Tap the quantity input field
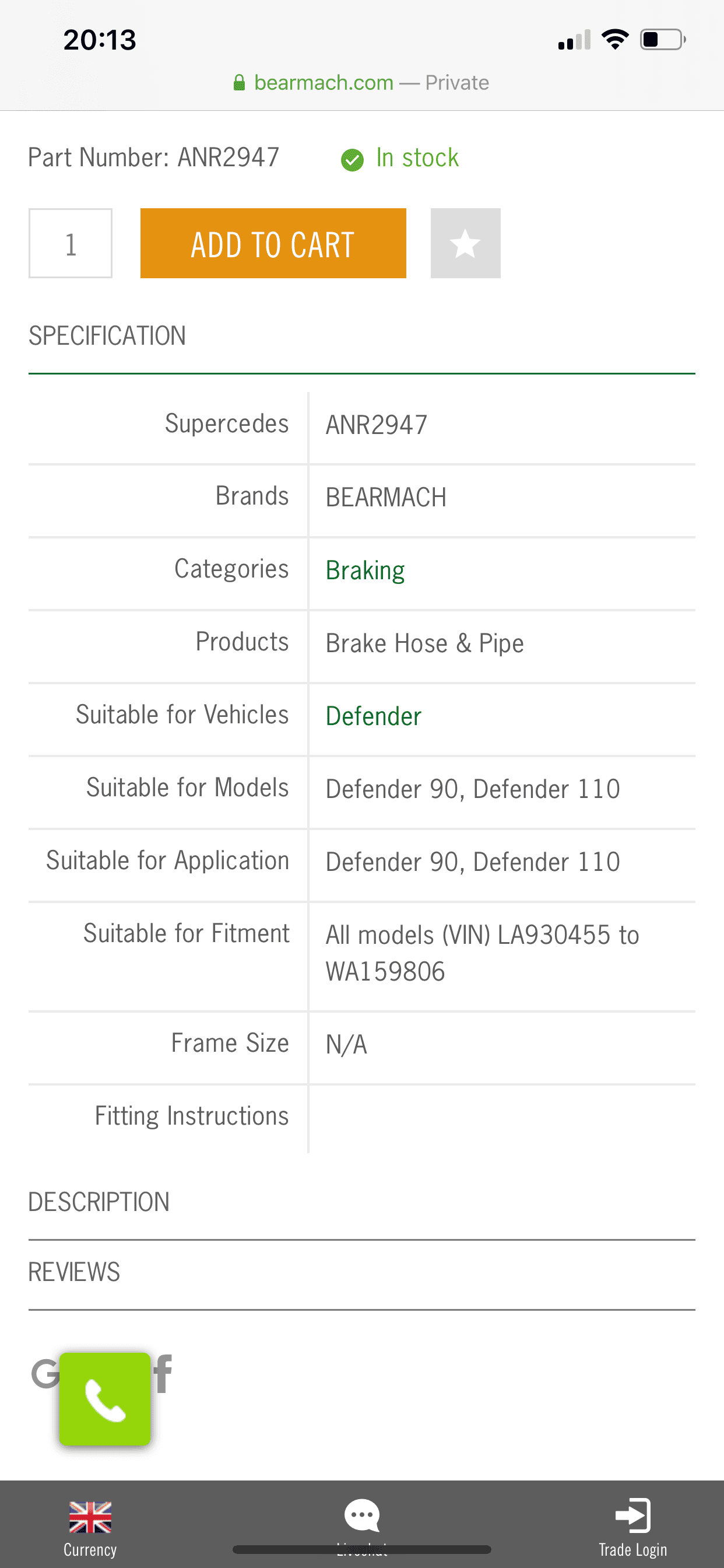 [71, 243]
